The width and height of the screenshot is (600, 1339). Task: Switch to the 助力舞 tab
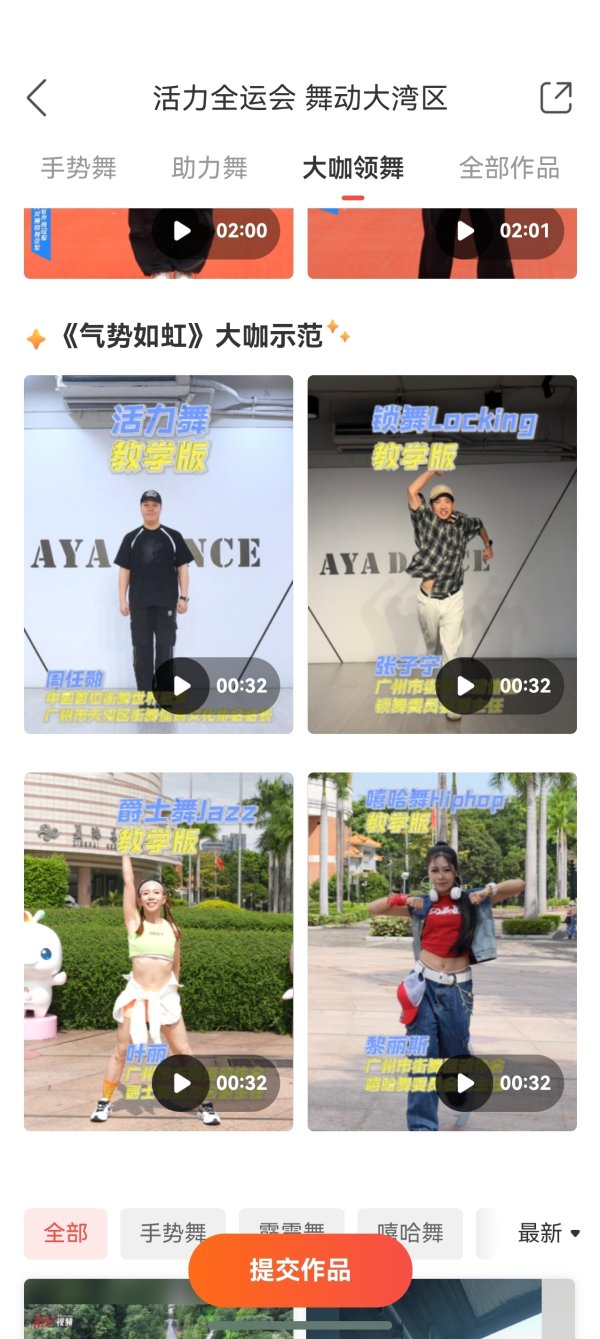209,168
